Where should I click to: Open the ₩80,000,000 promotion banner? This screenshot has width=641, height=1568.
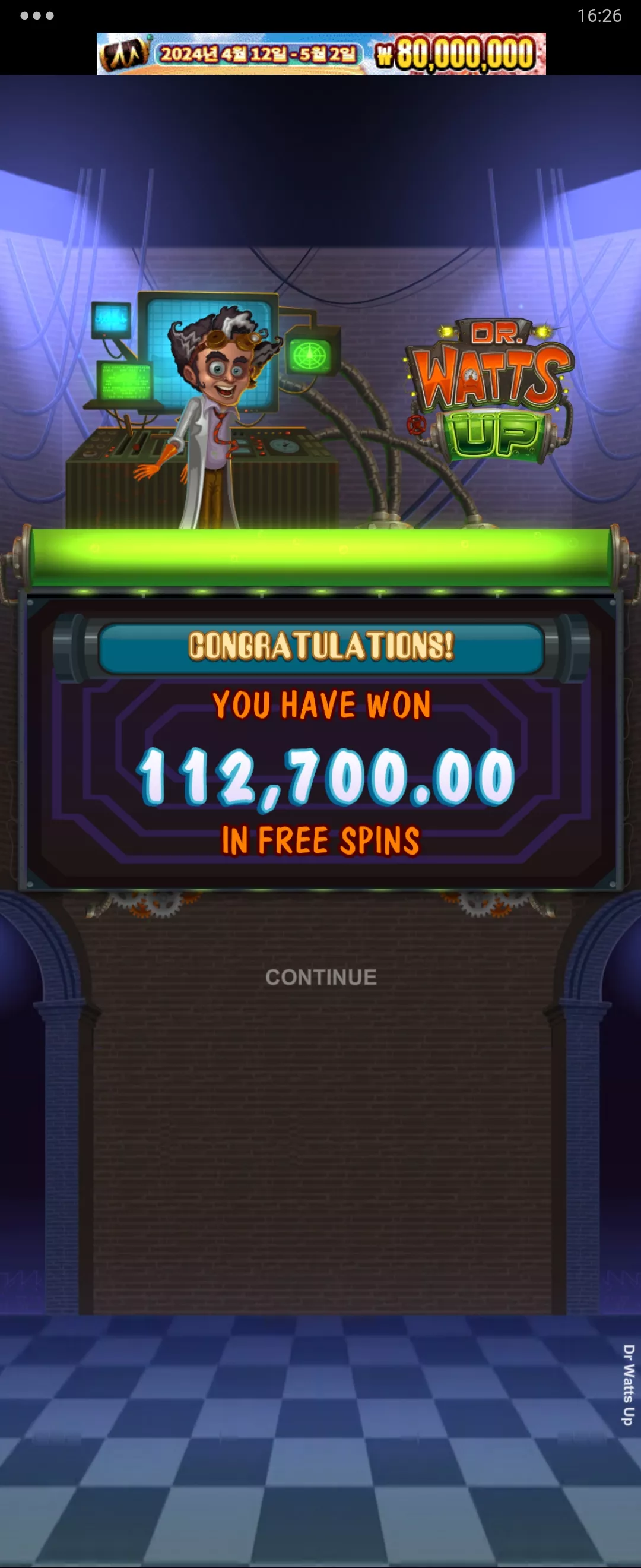coord(321,53)
